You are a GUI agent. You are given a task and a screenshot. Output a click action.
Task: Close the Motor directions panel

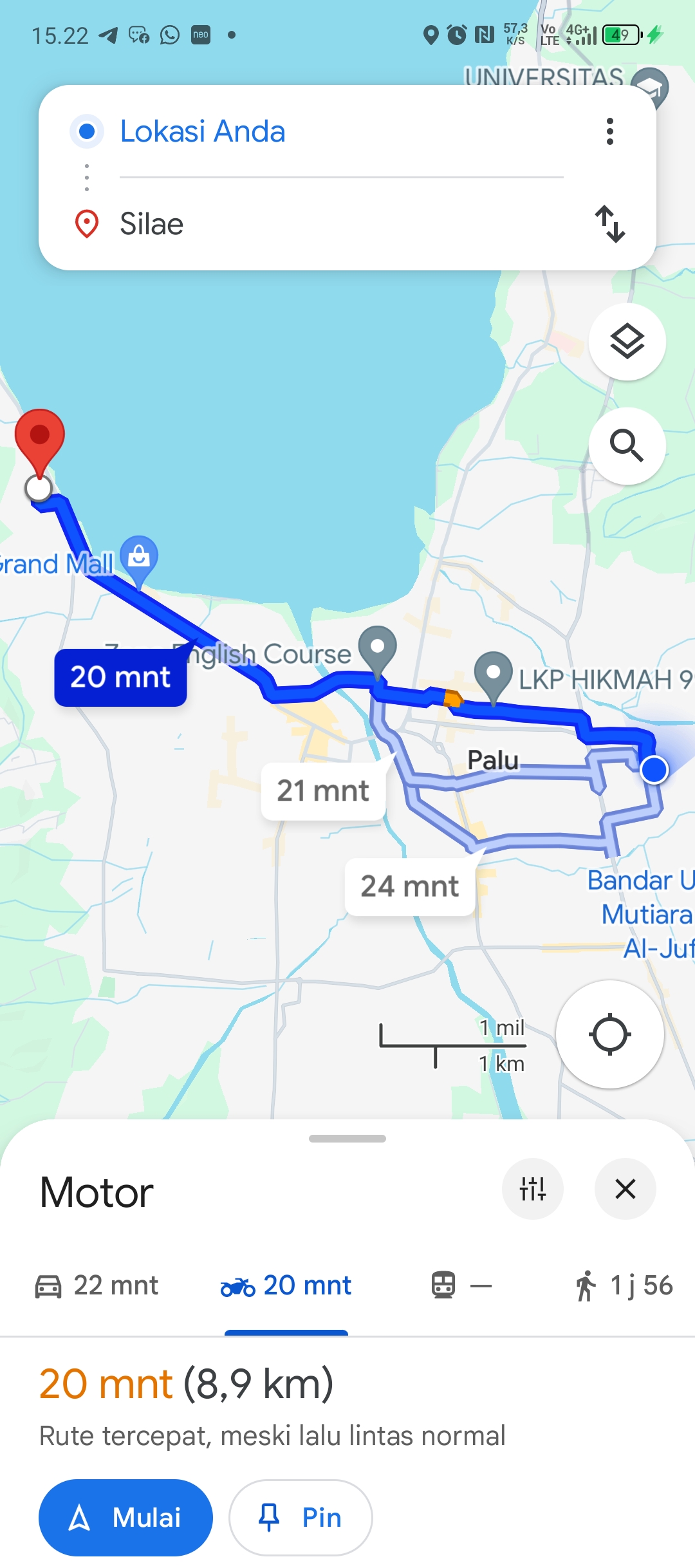(x=625, y=1189)
